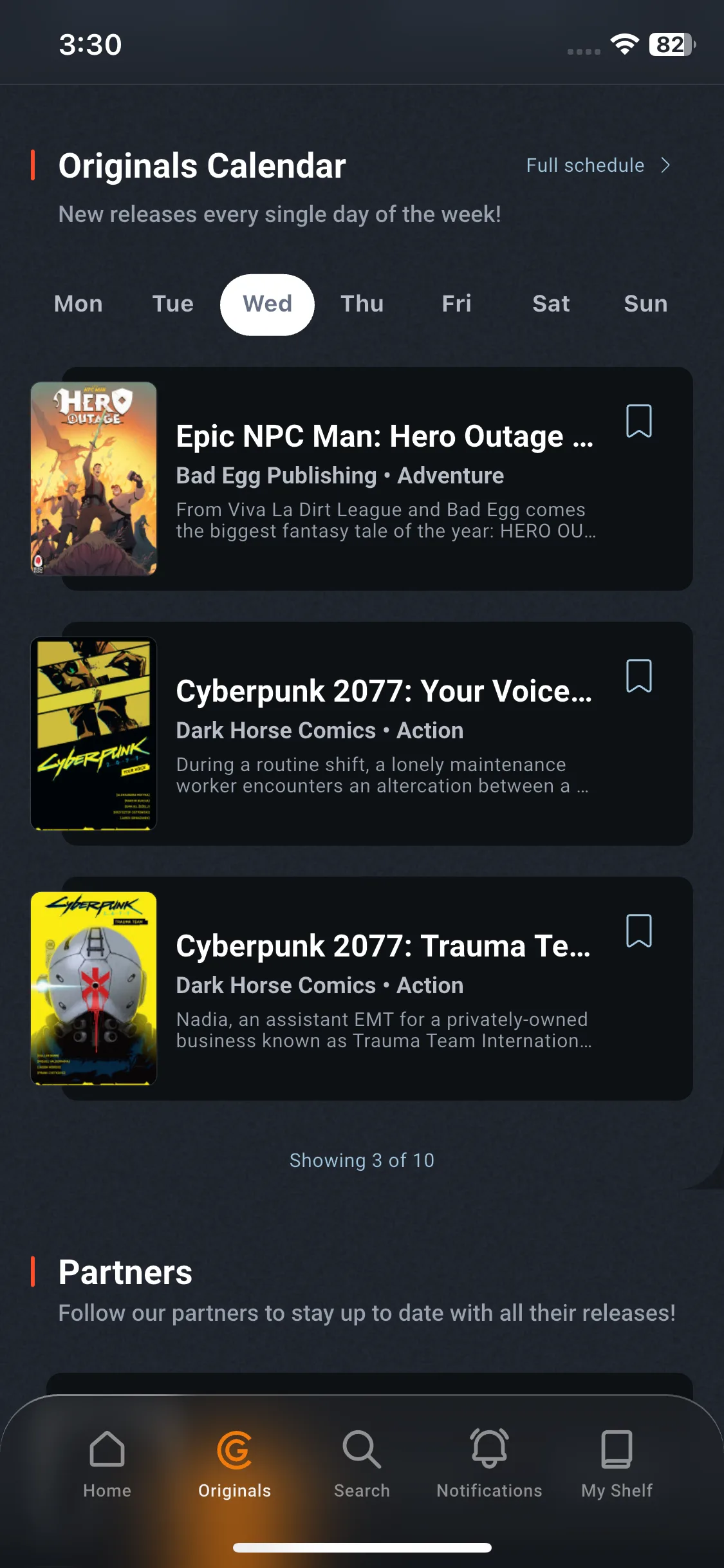Bookmark Cyberpunk 2077: Trauma Team
The image size is (724, 1568).
pyautogui.click(x=638, y=931)
